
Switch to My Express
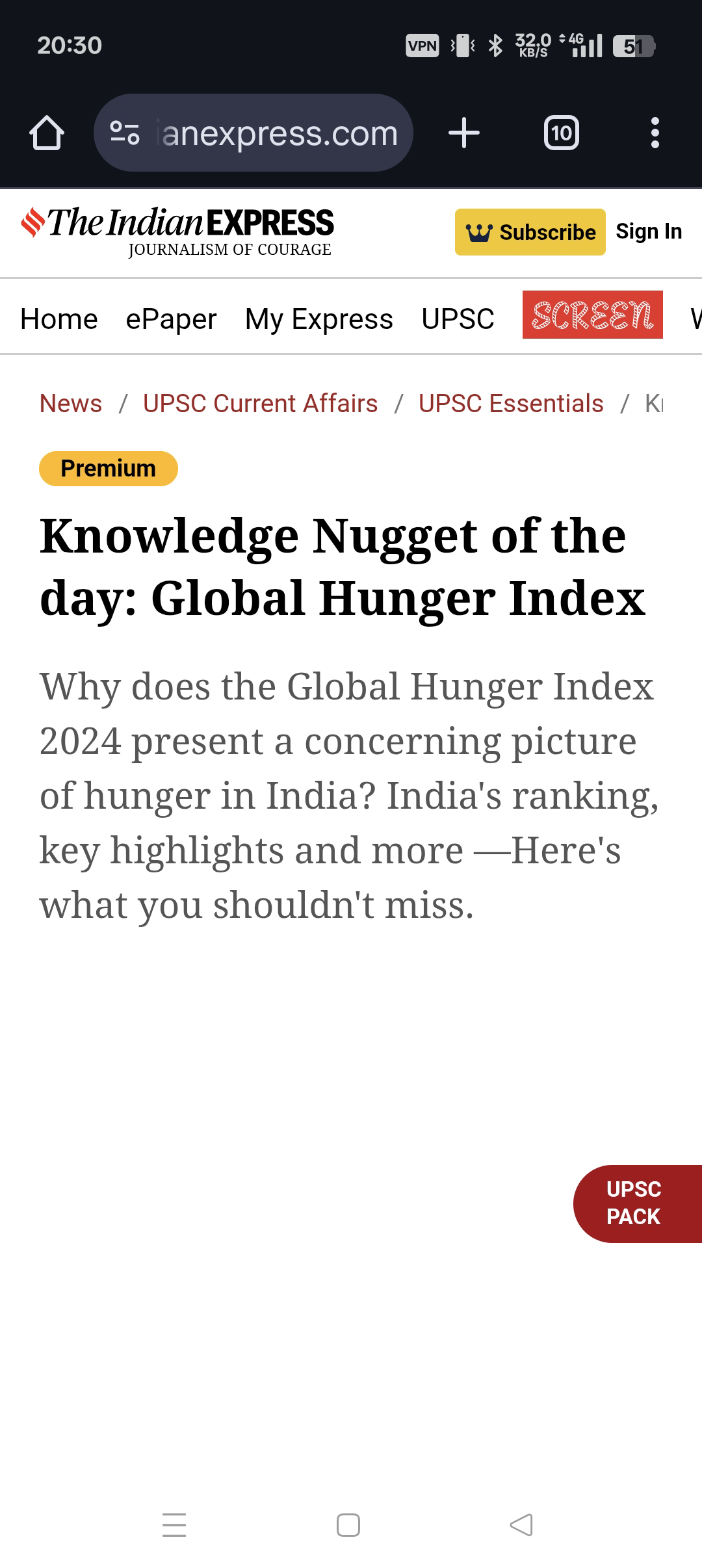319,319
